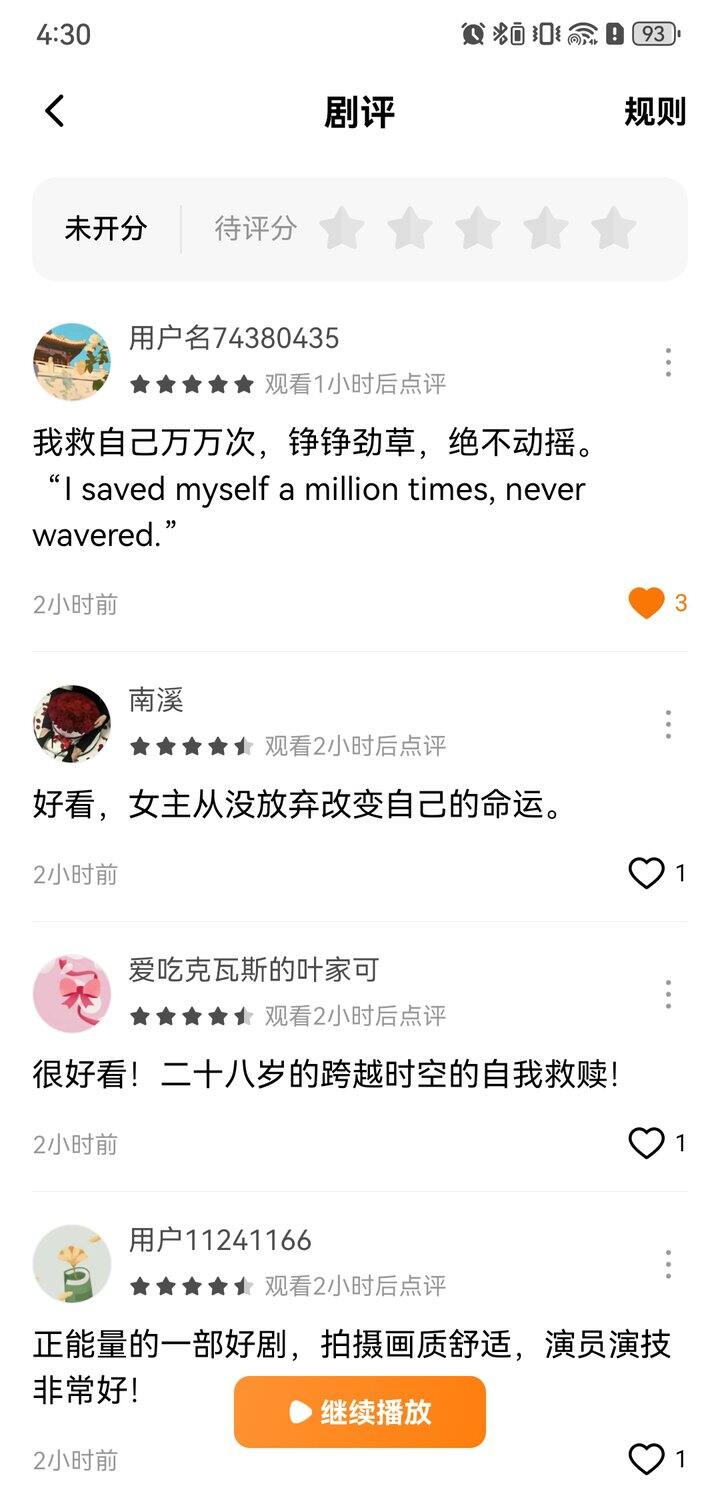Screen dimensions: 720x1496
Task: Go back from the 剧评 page
Action: [55, 111]
